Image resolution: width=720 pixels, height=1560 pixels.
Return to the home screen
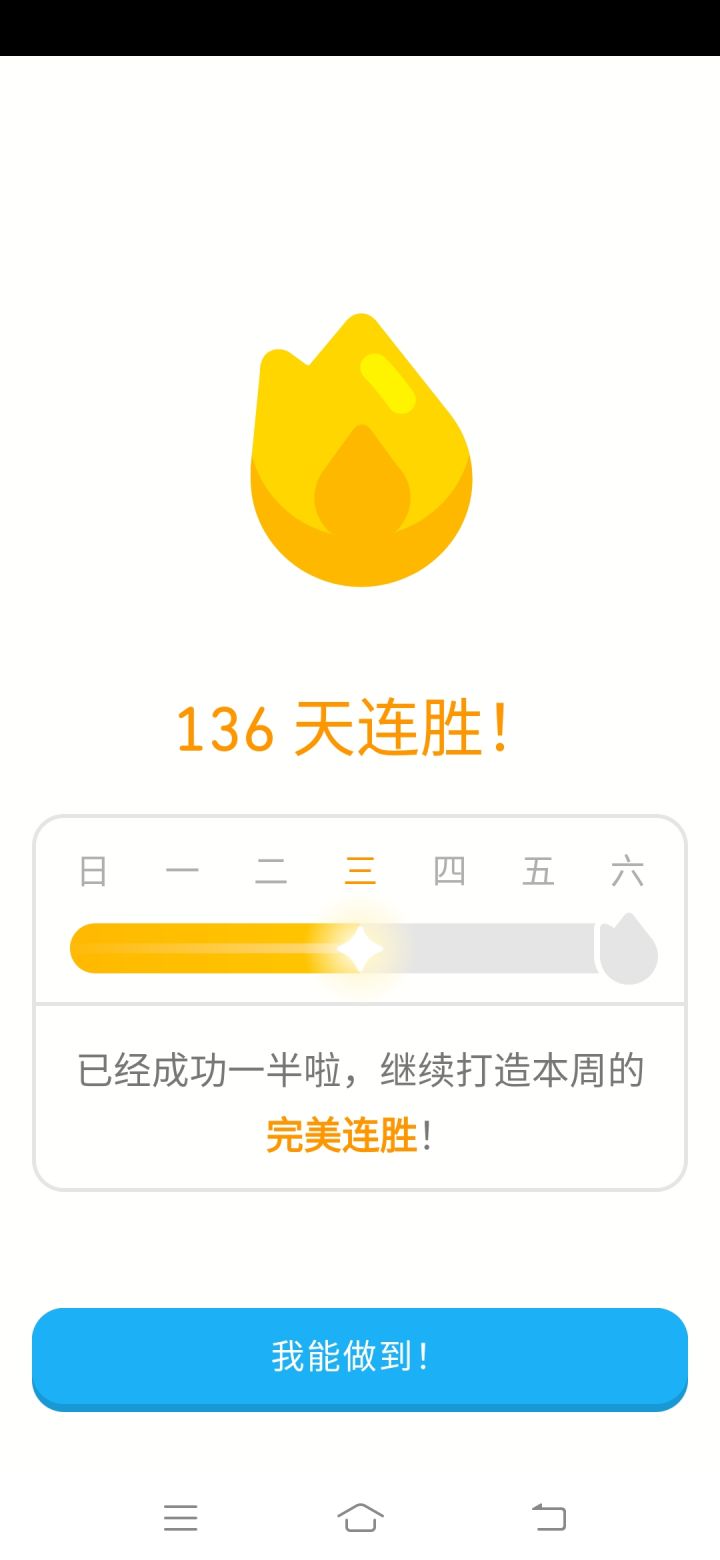(360, 1517)
